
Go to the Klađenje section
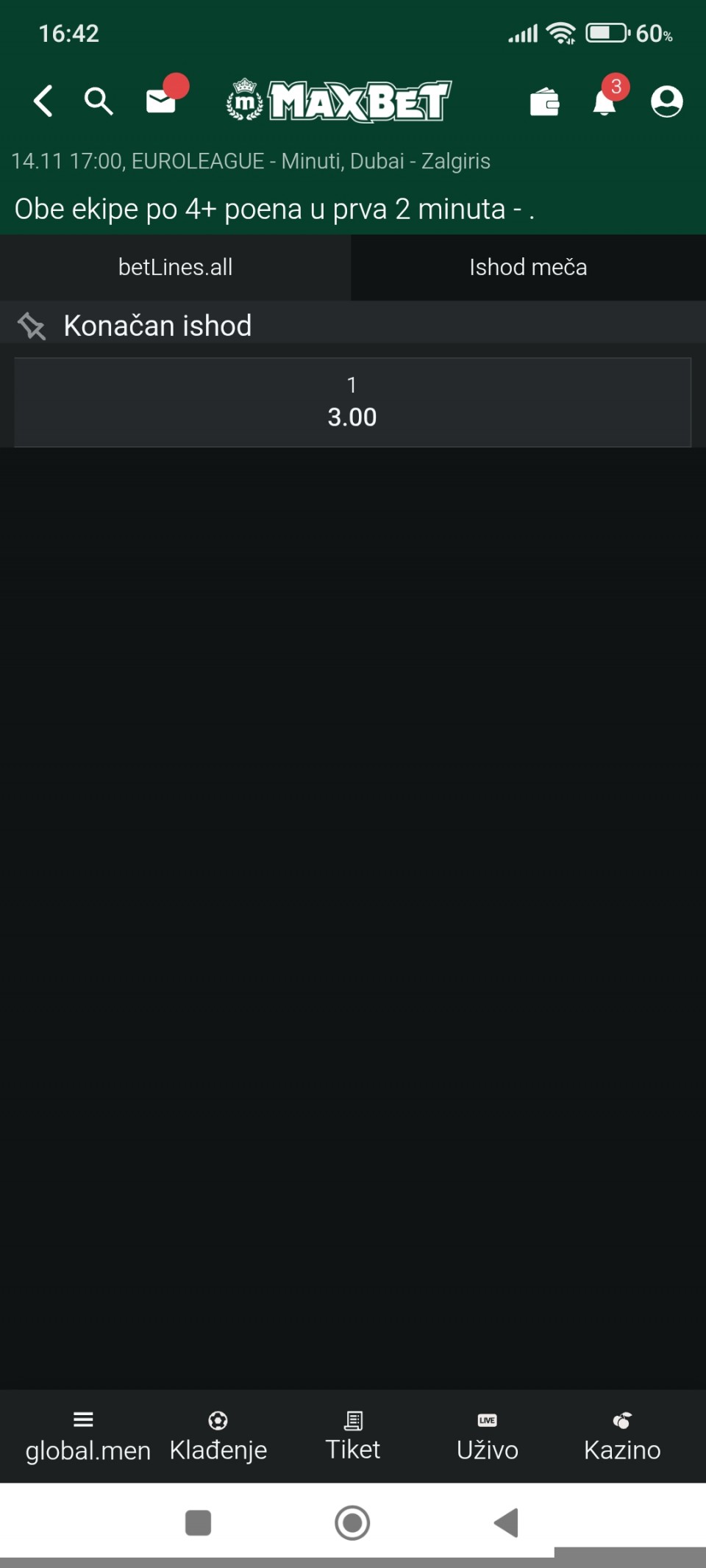[x=218, y=1436]
